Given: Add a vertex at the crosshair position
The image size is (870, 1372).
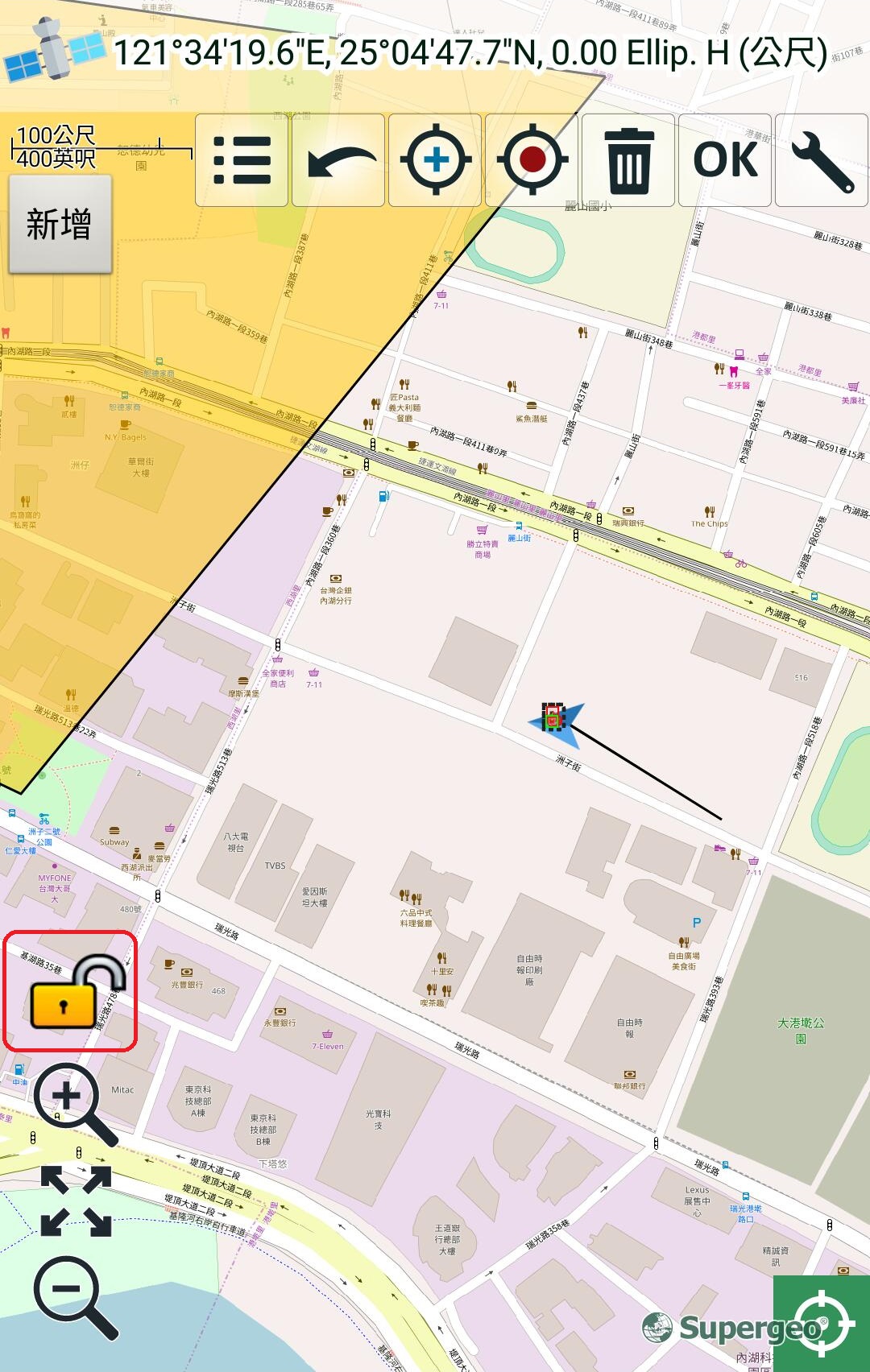Looking at the screenshot, I should [435, 160].
